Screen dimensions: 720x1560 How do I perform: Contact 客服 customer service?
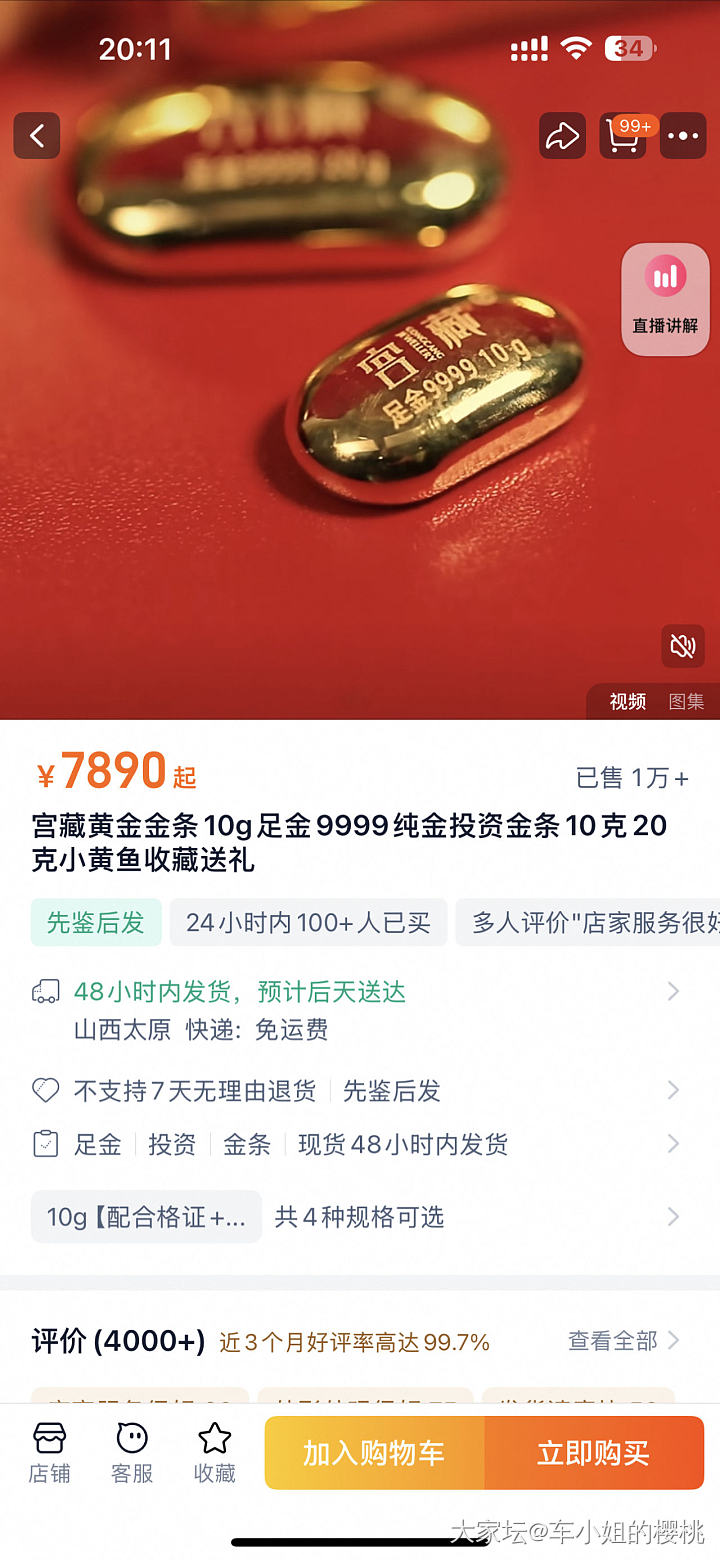pos(132,1453)
